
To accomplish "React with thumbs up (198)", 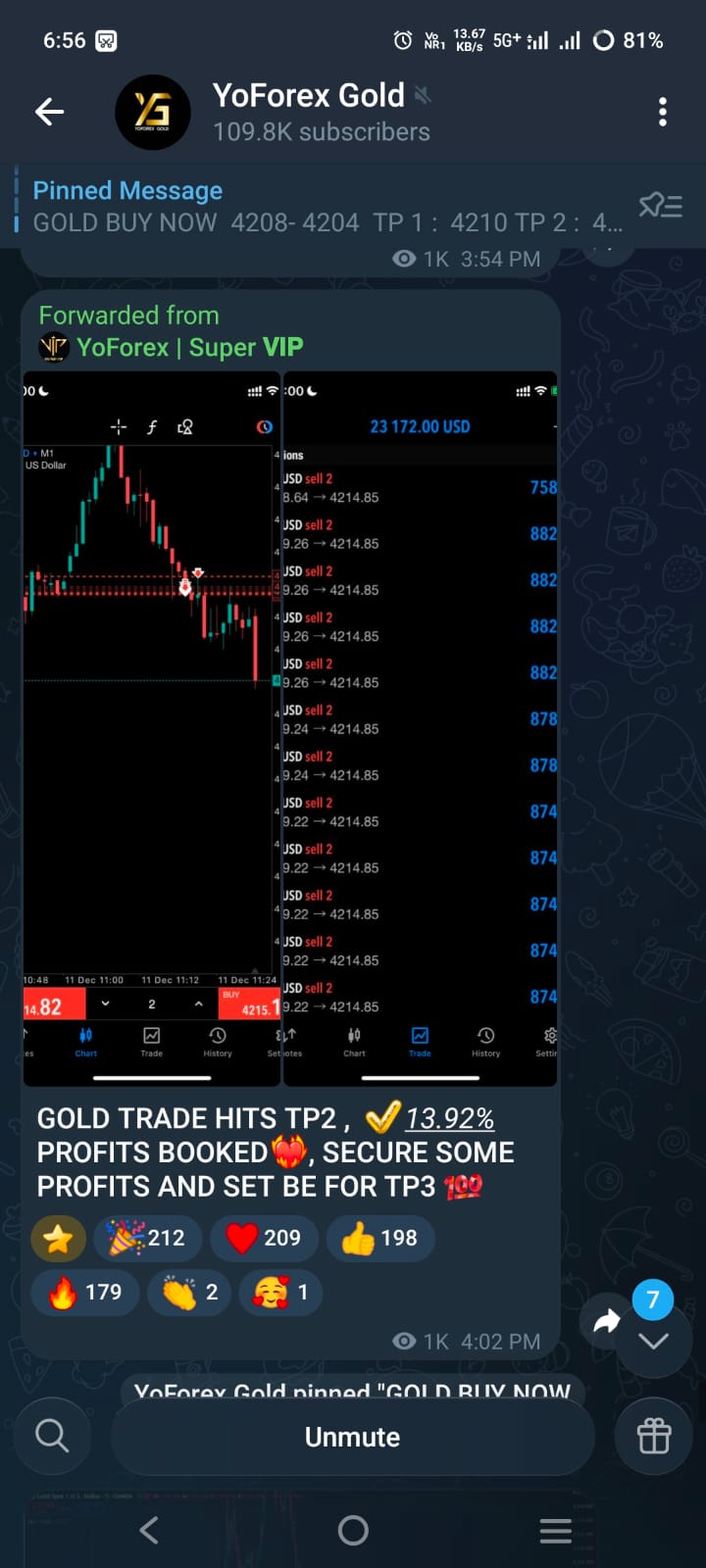I will click(x=380, y=1239).
